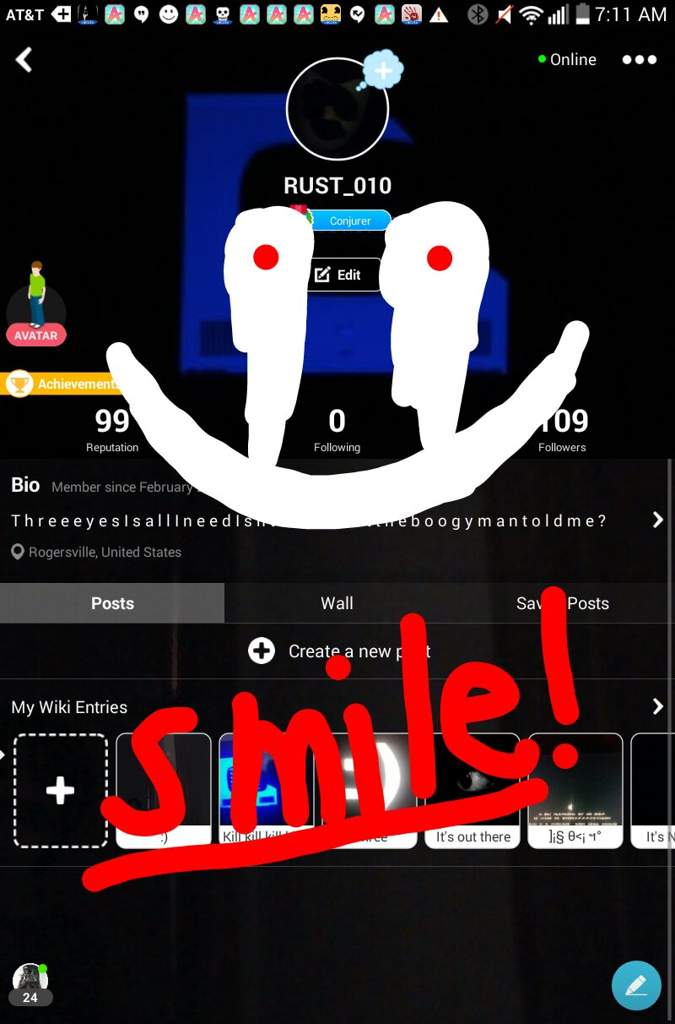The height and width of the screenshot is (1024, 675).
Task: Open the bottom-left avatar with 24 badge
Action: [30, 984]
